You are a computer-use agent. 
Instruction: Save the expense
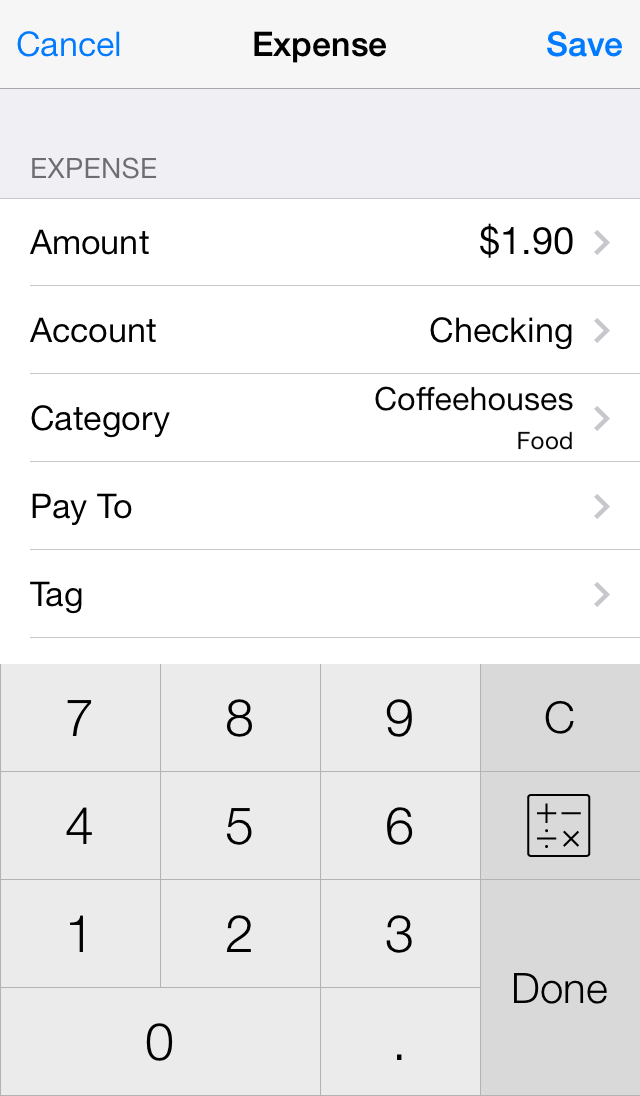click(584, 45)
